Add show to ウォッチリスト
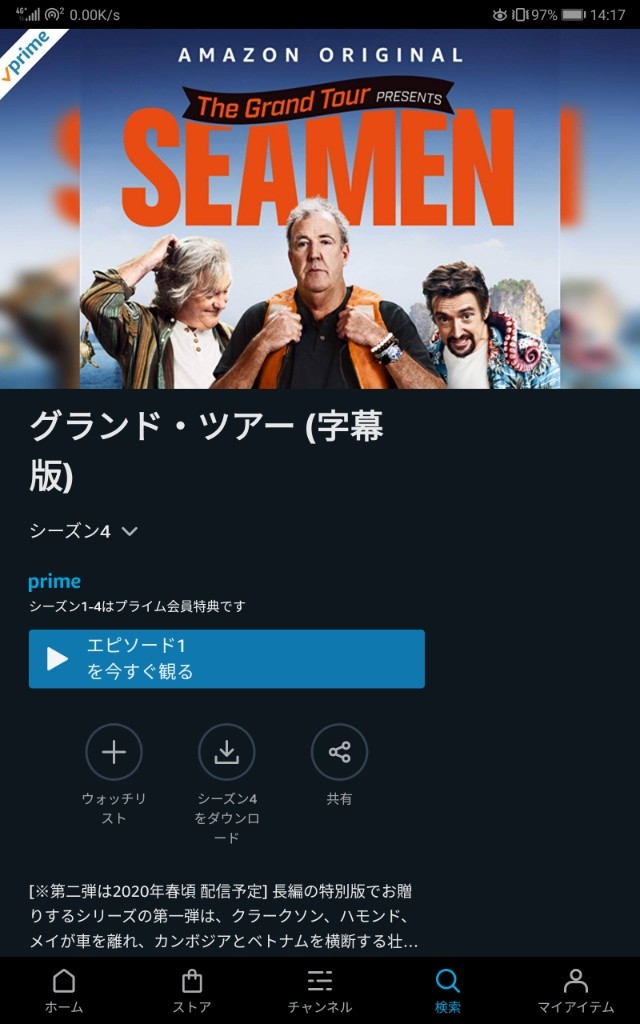Image resolution: width=640 pixels, height=1024 pixels. click(x=114, y=752)
